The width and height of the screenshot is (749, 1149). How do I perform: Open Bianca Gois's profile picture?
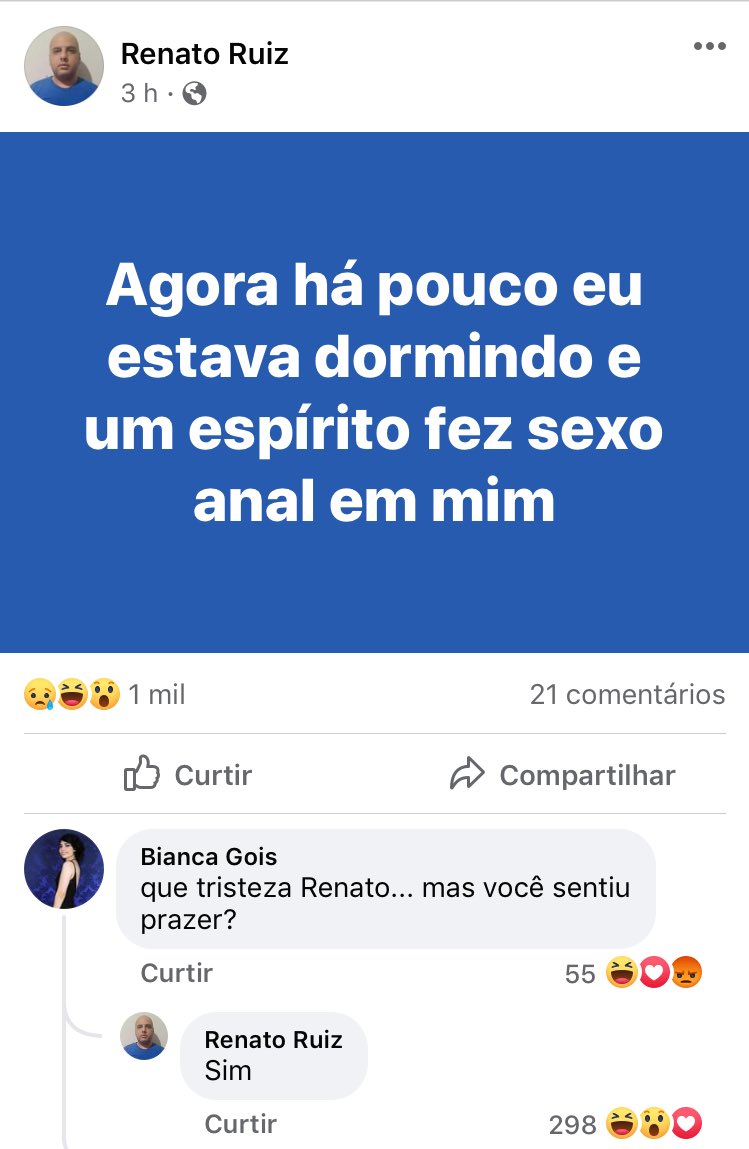click(64, 869)
